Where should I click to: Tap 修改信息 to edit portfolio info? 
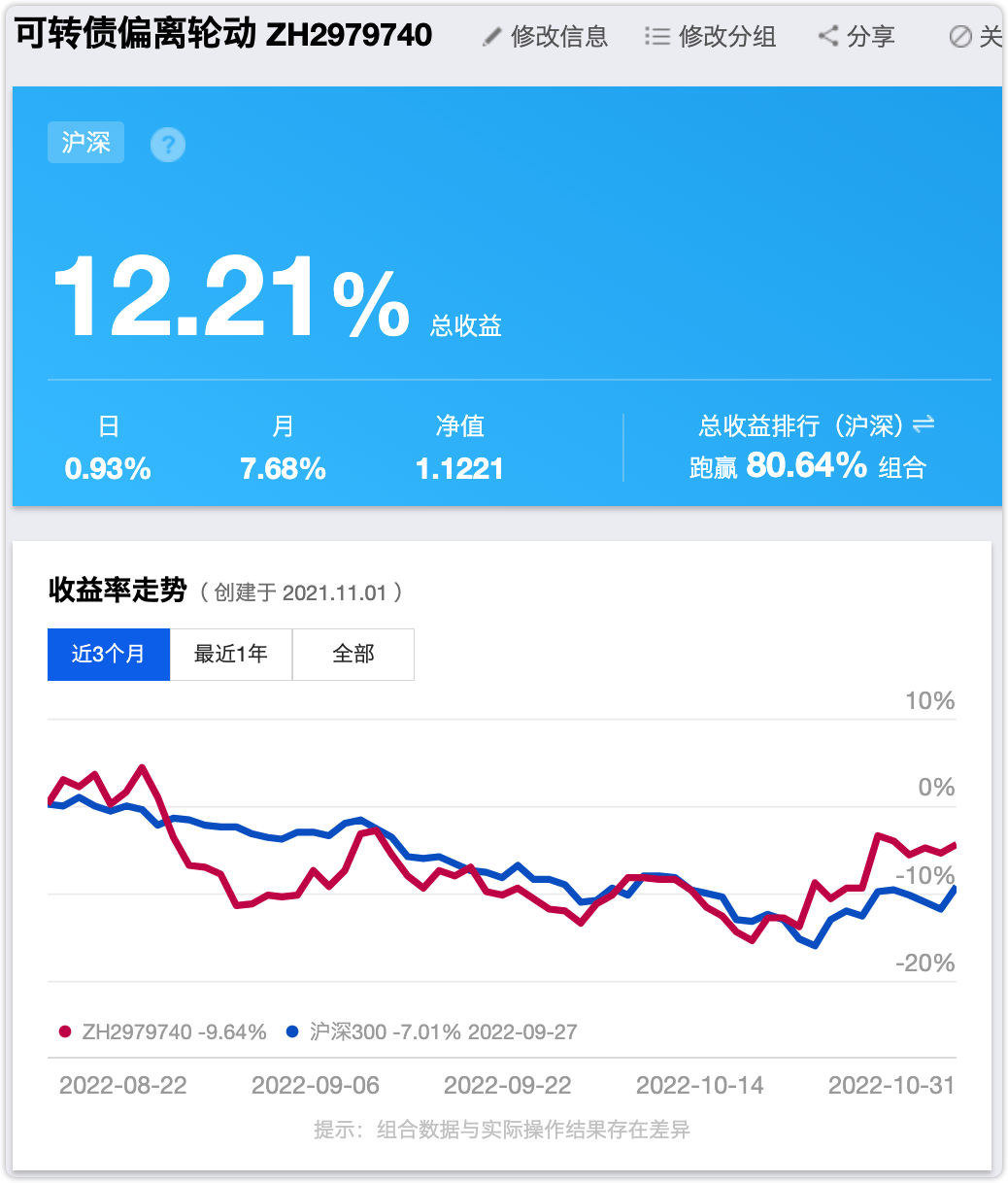tap(546, 37)
